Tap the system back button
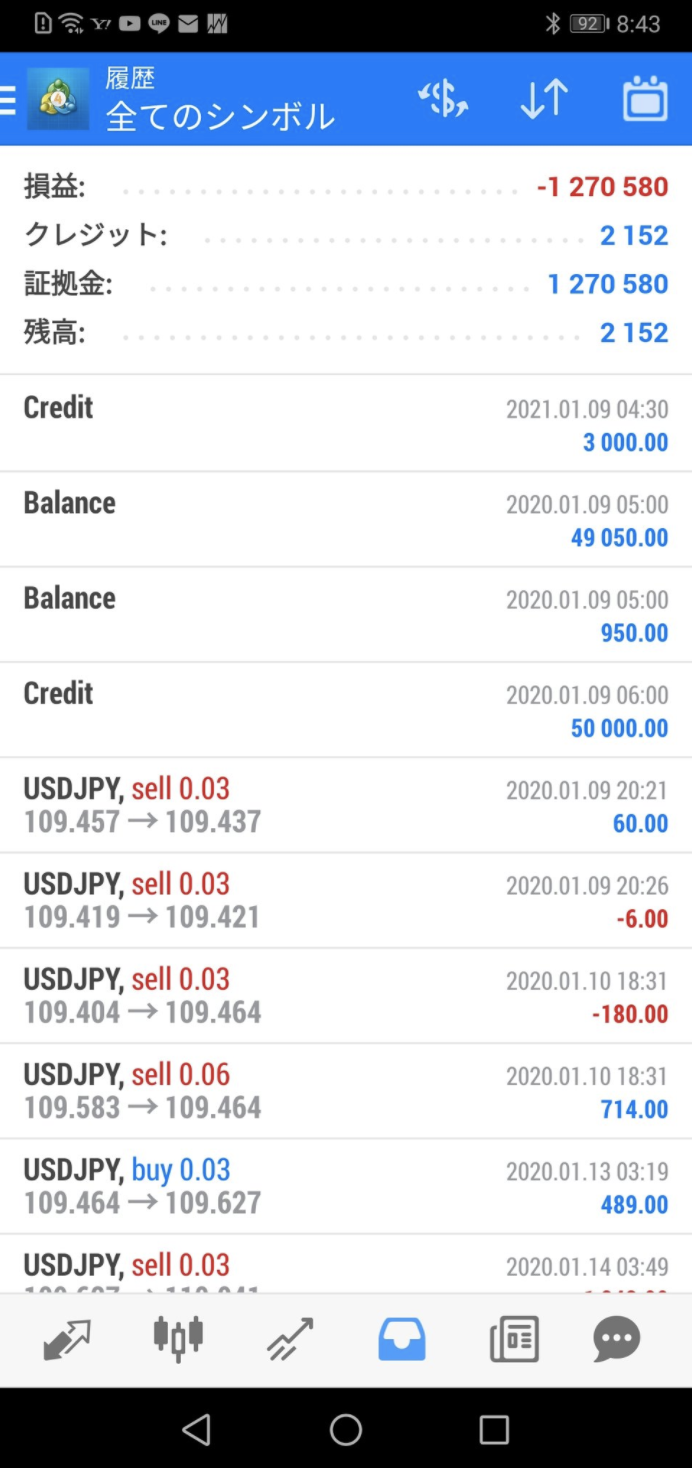 [197, 1429]
